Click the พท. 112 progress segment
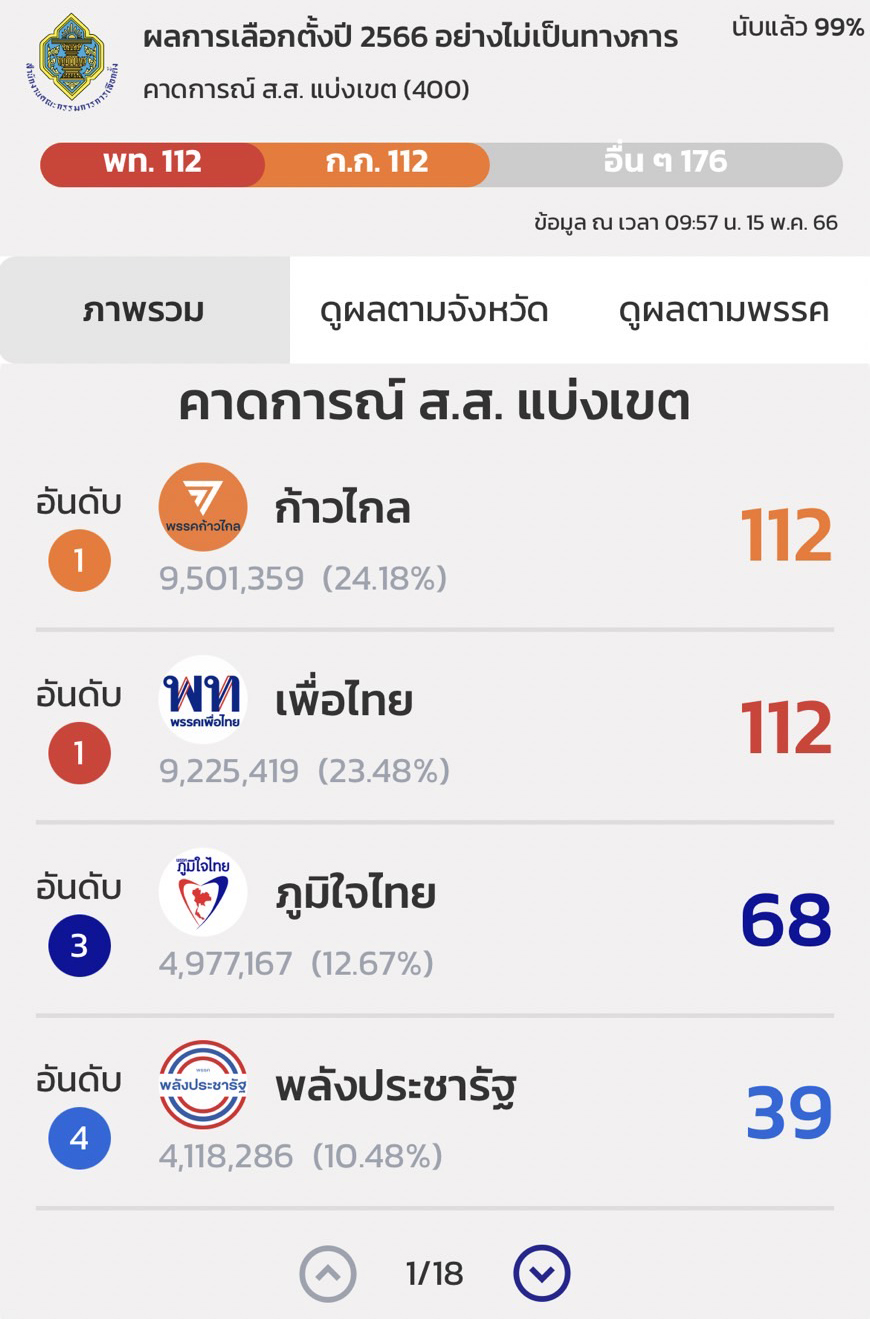870x1319 pixels. point(150,164)
